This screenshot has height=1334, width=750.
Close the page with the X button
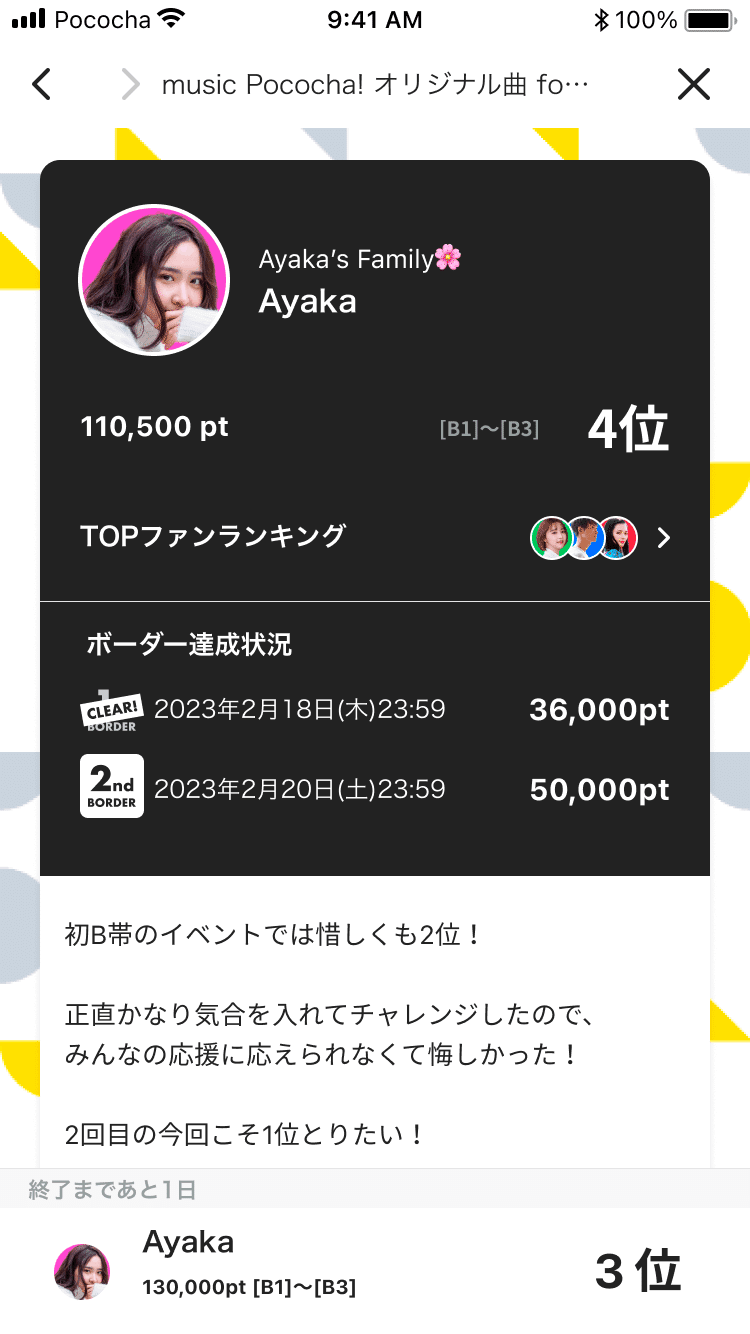coord(693,85)
